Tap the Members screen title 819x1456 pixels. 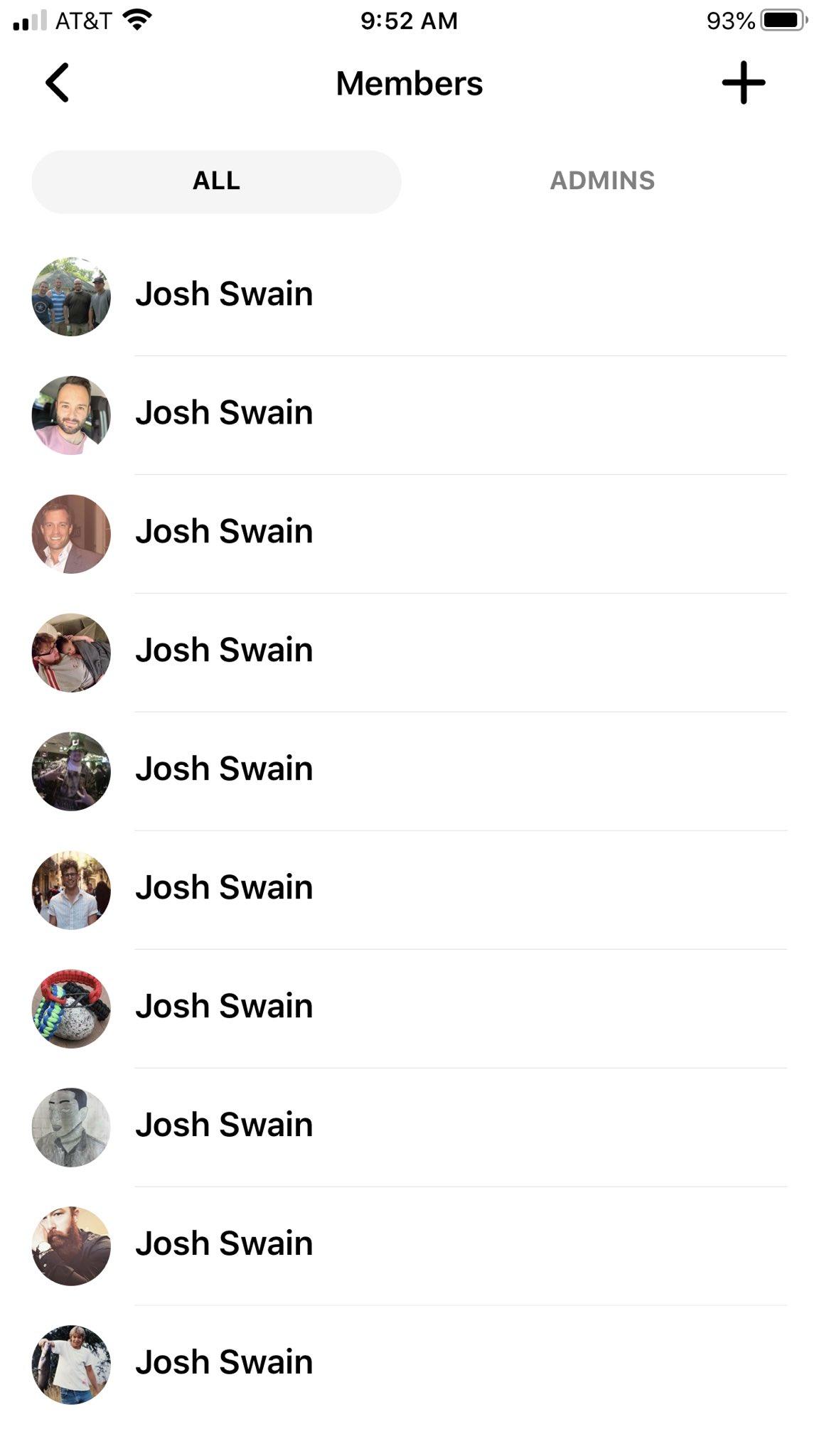coord(409,83)
